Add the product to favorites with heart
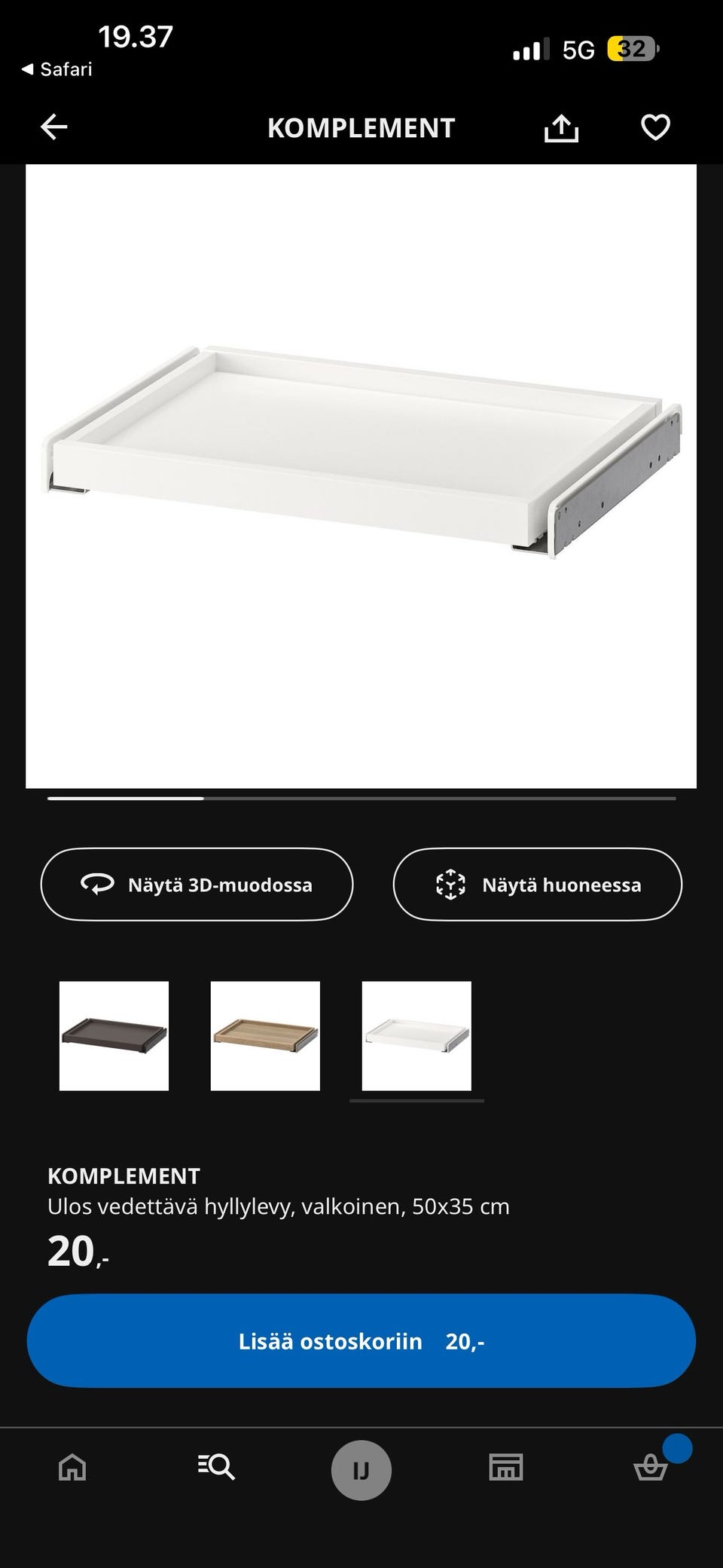The height and width of the screenshot is (1568, 723). coord(655,127)
